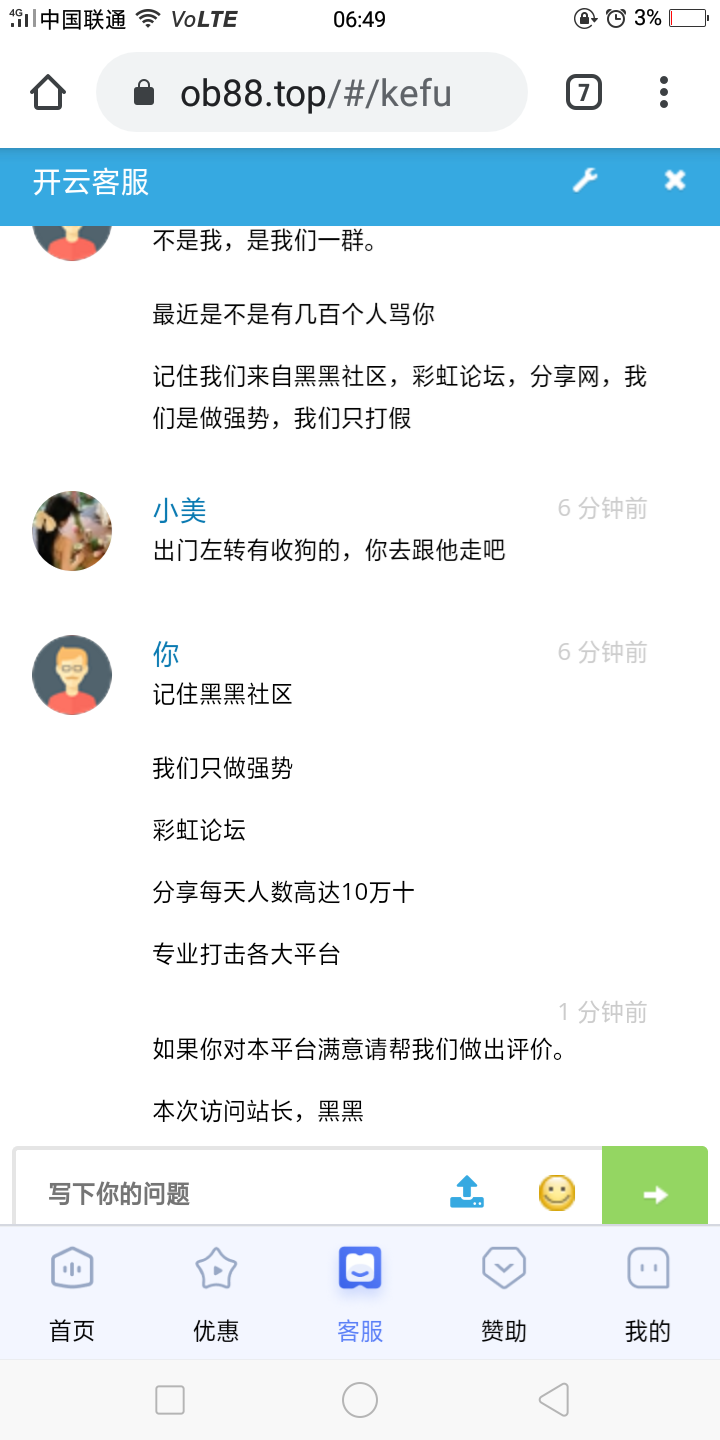Open the browser overflow three-dot menu

tap(663, 91)
